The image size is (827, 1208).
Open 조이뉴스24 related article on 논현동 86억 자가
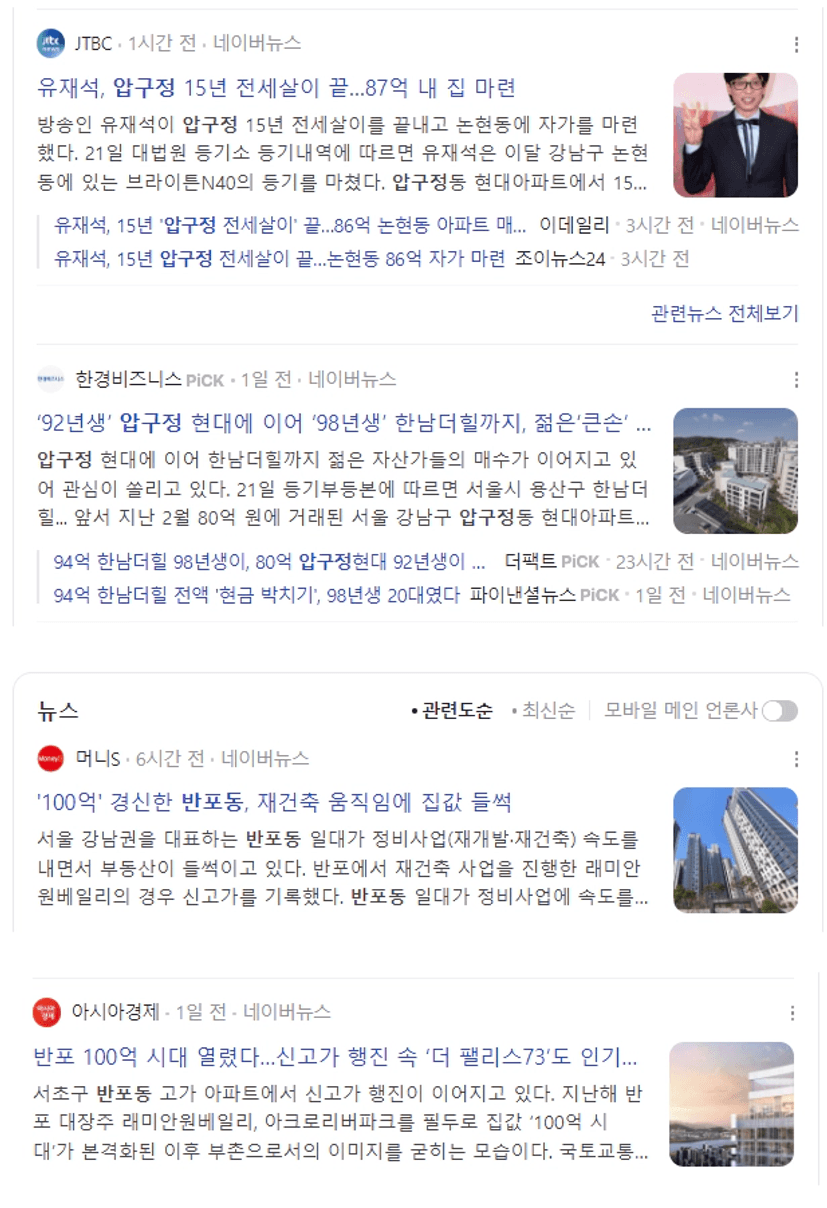coord(280,259)
